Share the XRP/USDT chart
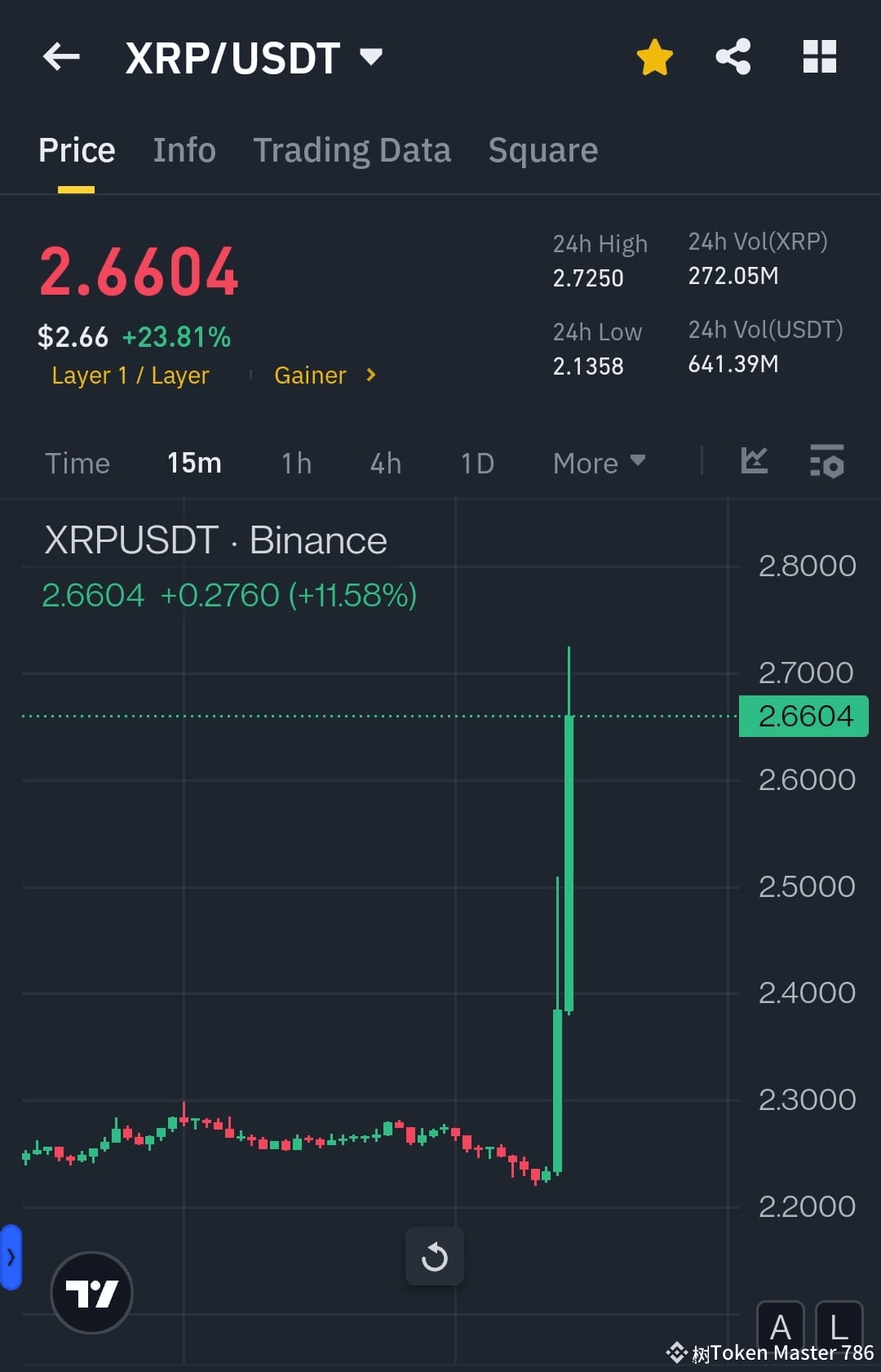 pos(733,56)
